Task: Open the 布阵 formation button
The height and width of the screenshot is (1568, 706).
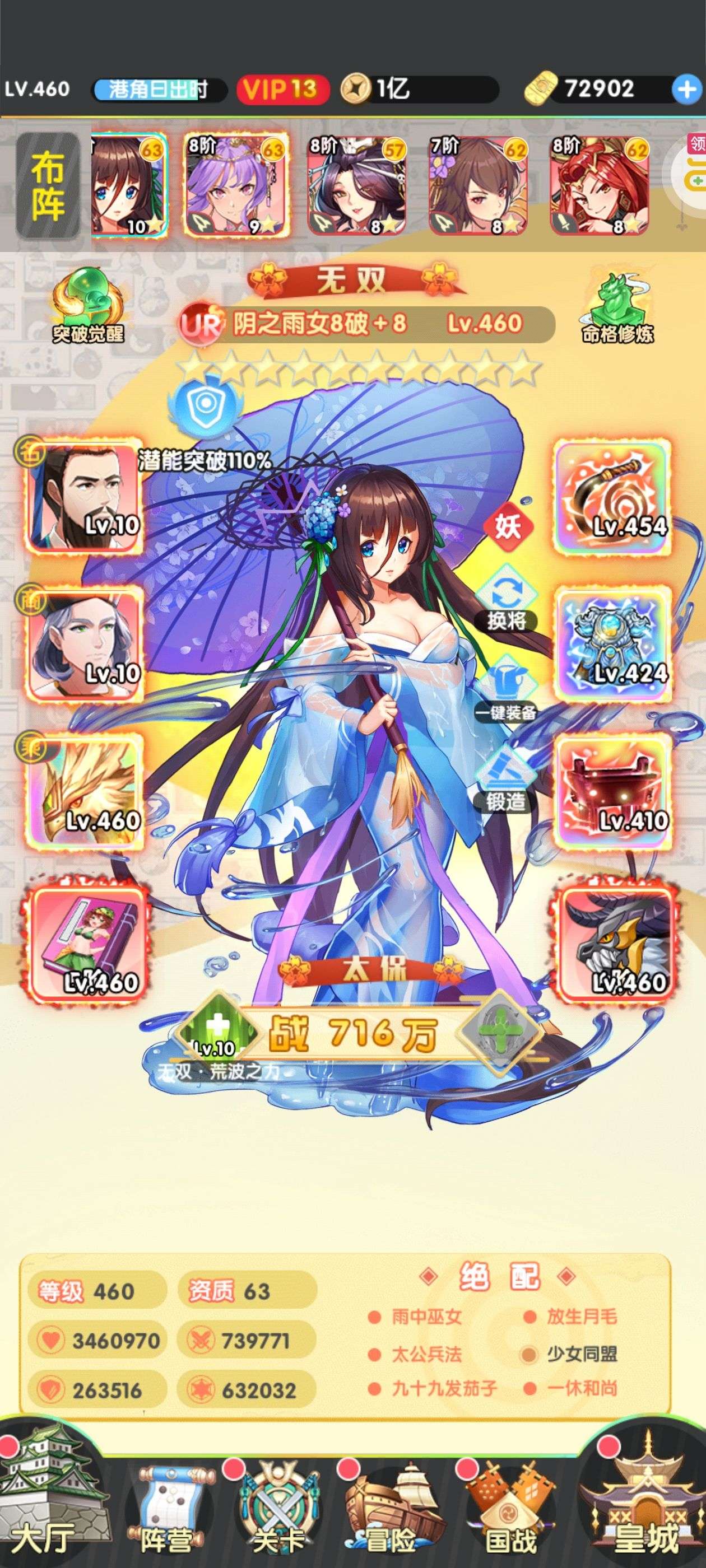Action: coord(48,186)
